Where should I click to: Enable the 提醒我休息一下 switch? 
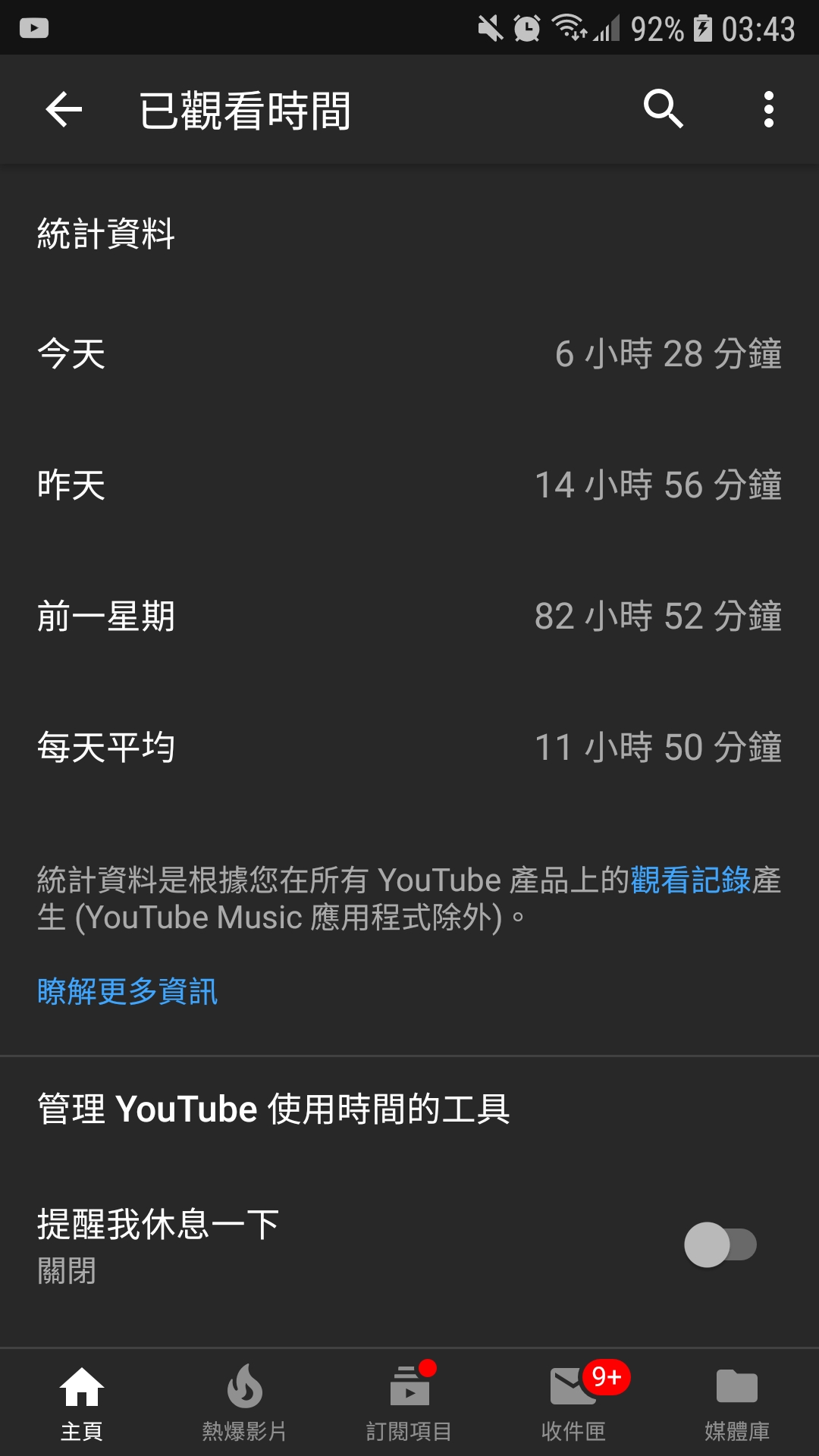[x=720, y=1244]
